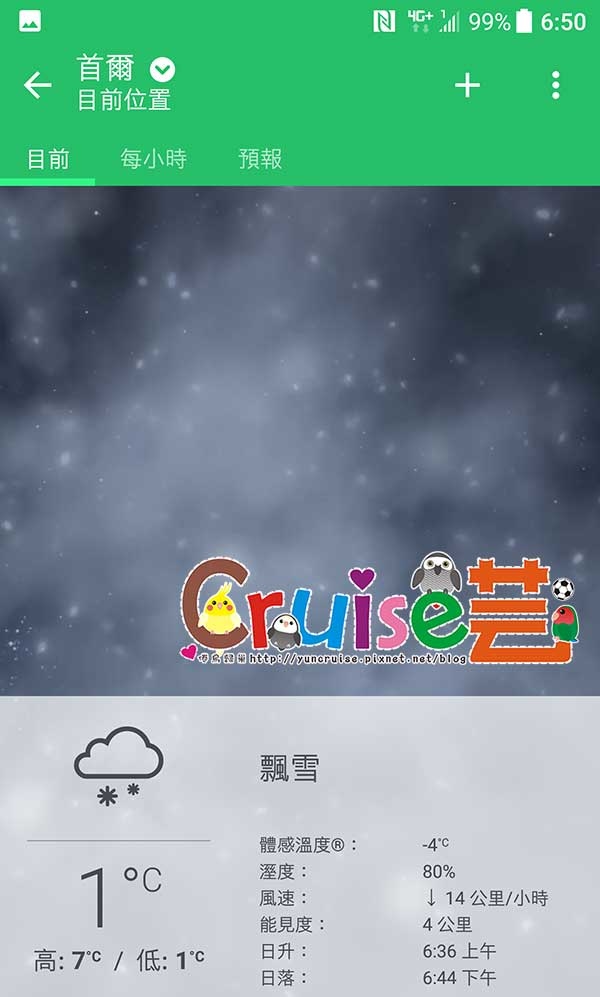Go back using the arrow icon

pyautogui.click(x=38, y=85)
